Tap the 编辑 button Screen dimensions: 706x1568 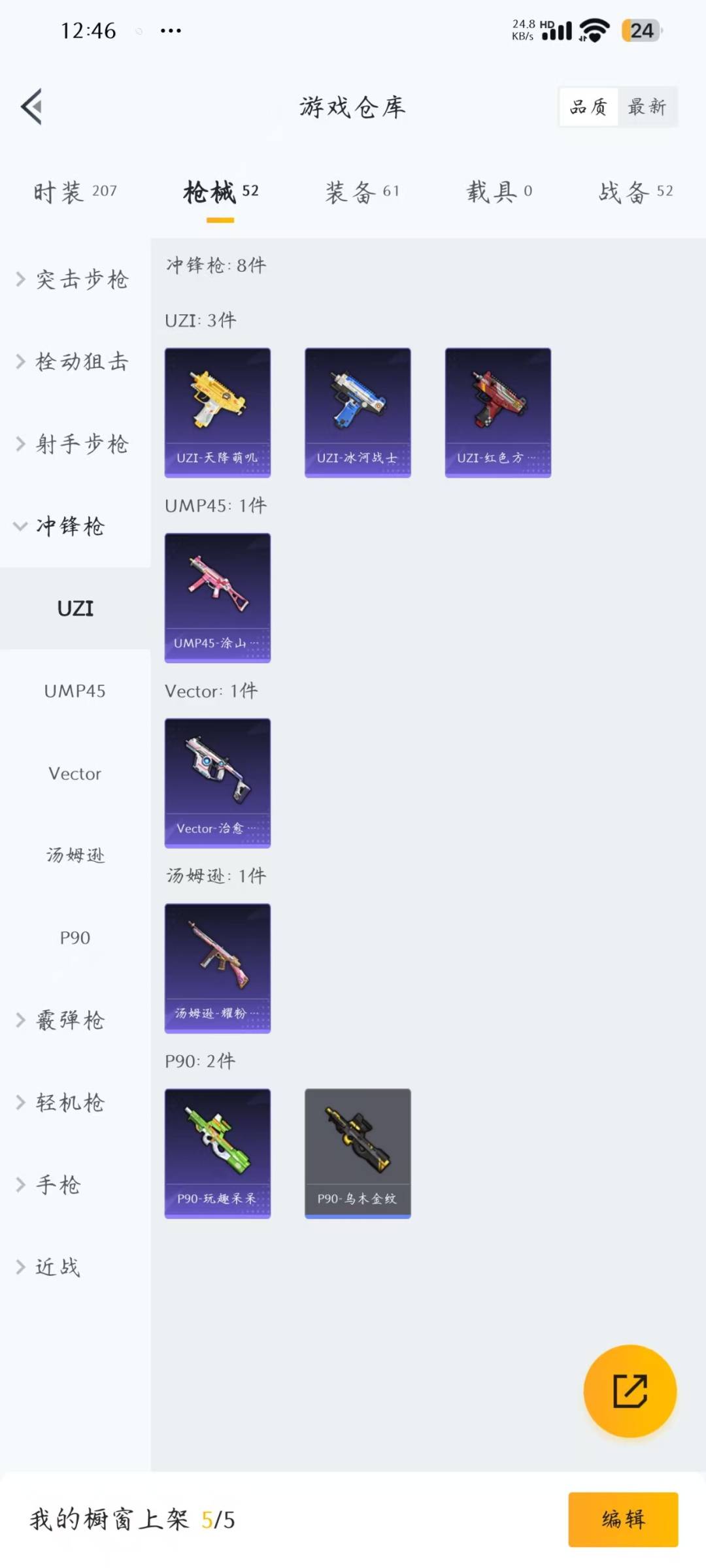[x=623, y=1519]
